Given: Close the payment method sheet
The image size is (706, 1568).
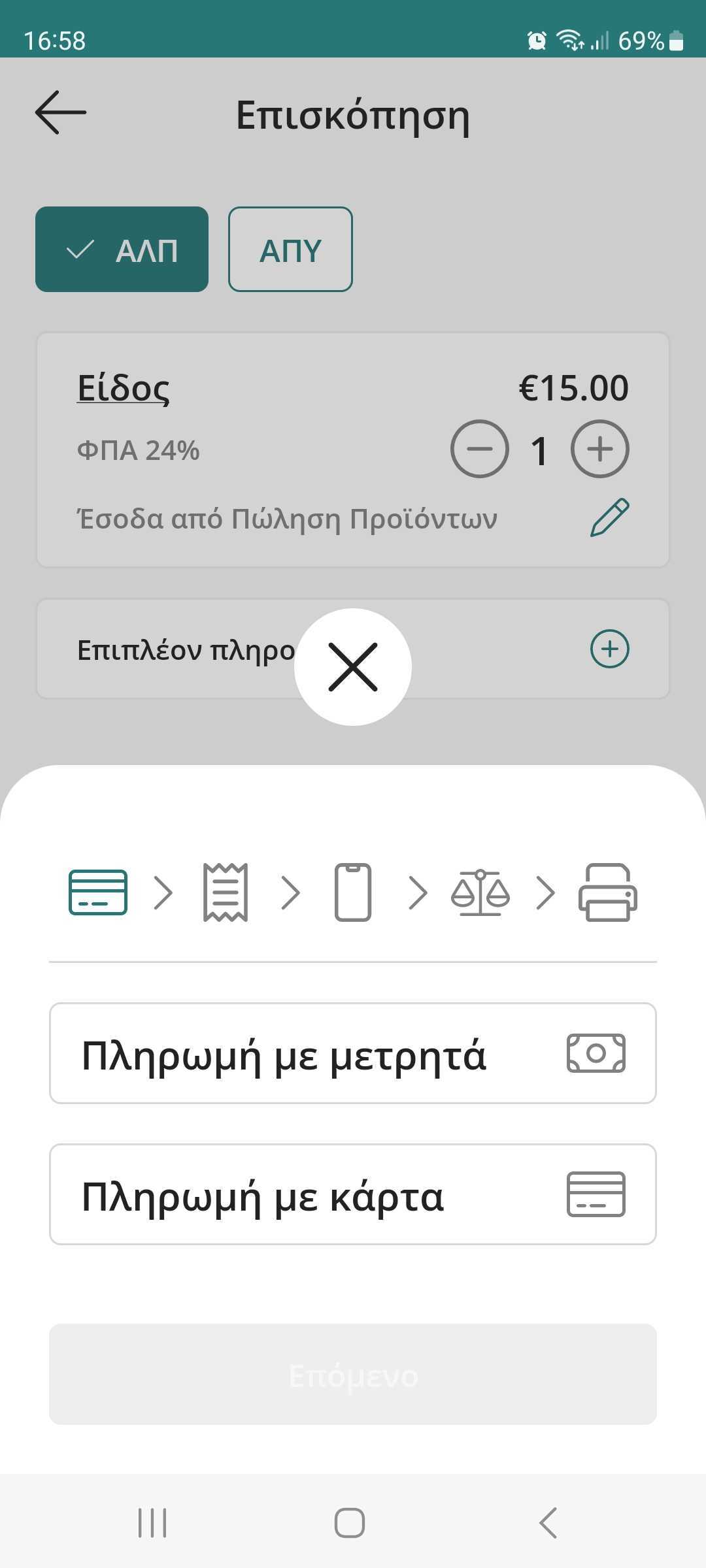Looking at the screenshot, I should click(x=353, y=667).
